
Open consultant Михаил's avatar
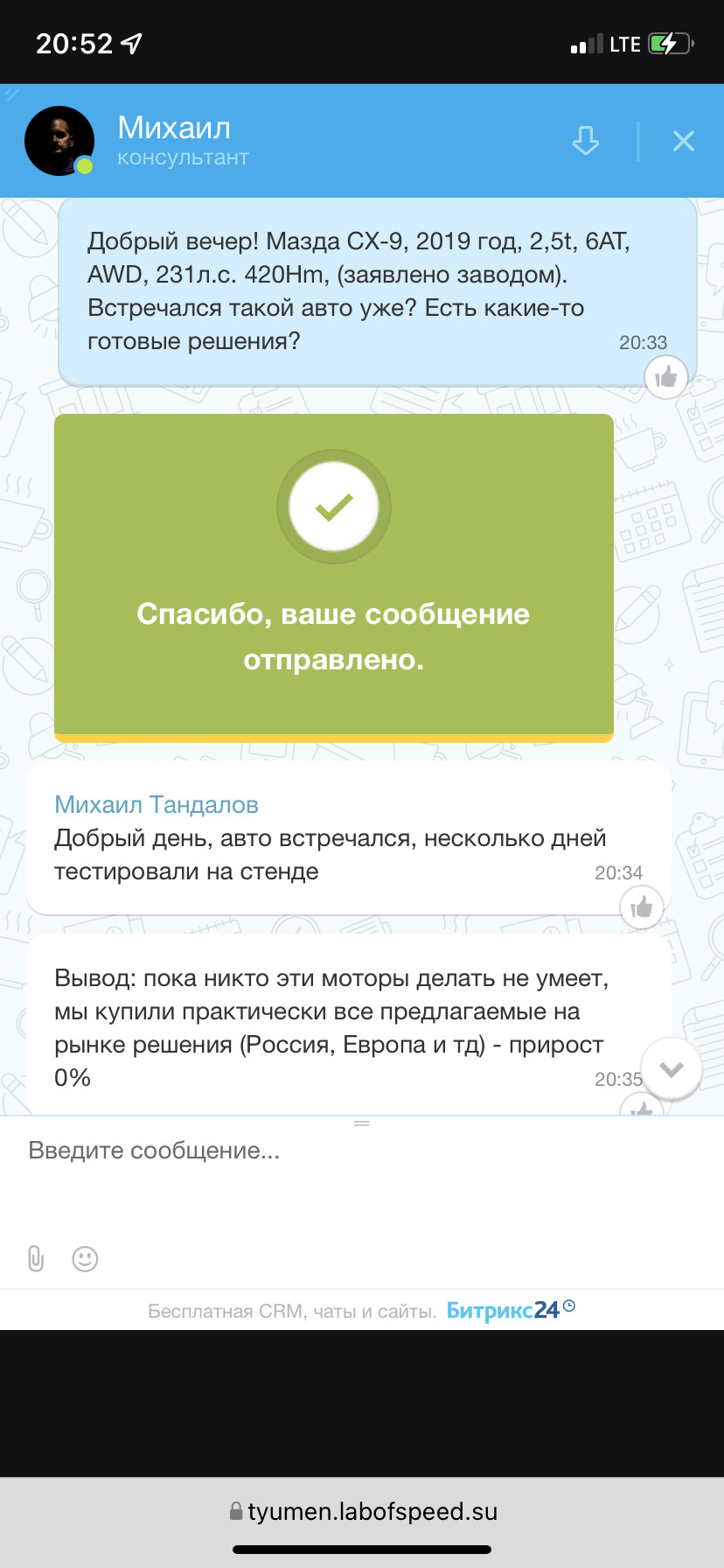click(59, 141)
